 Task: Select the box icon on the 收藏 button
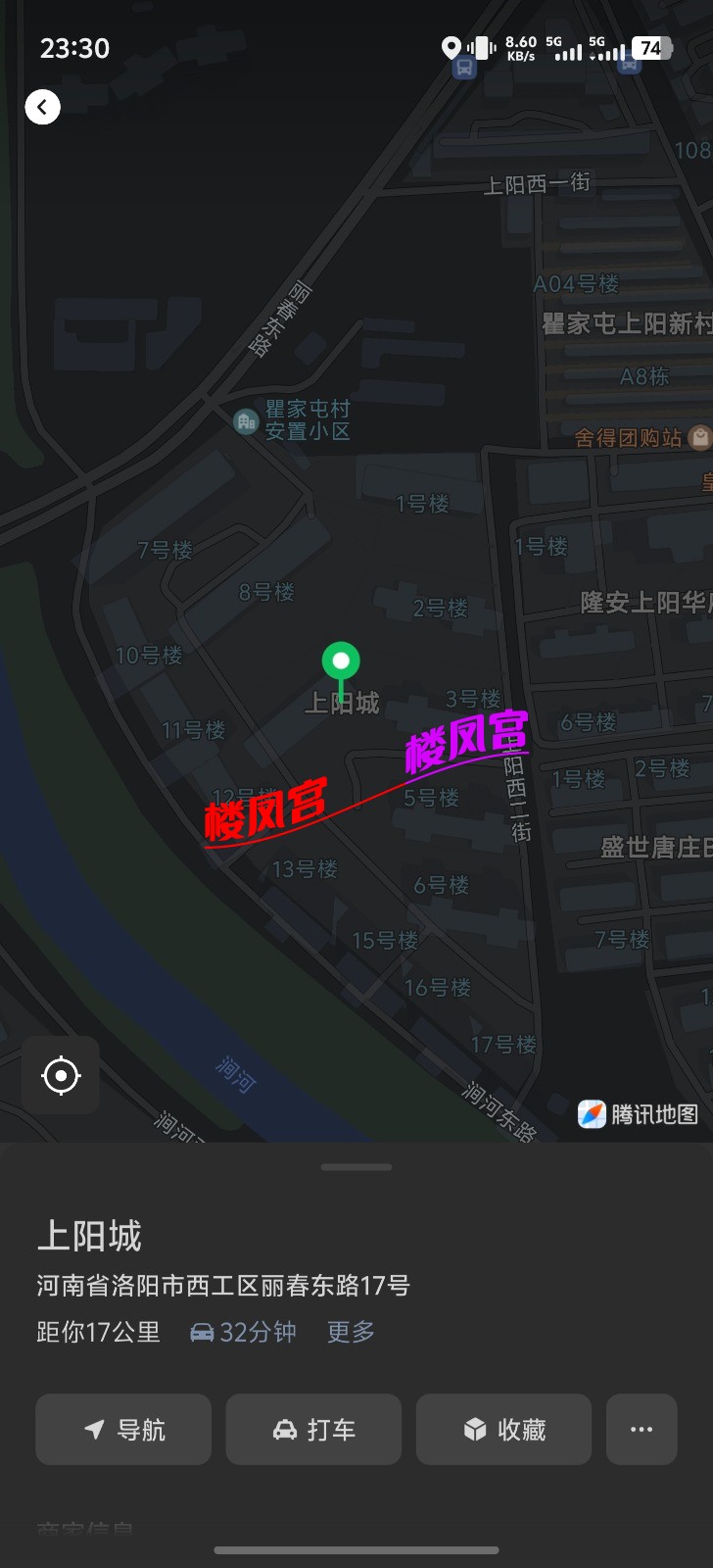tap(472, 1429)
